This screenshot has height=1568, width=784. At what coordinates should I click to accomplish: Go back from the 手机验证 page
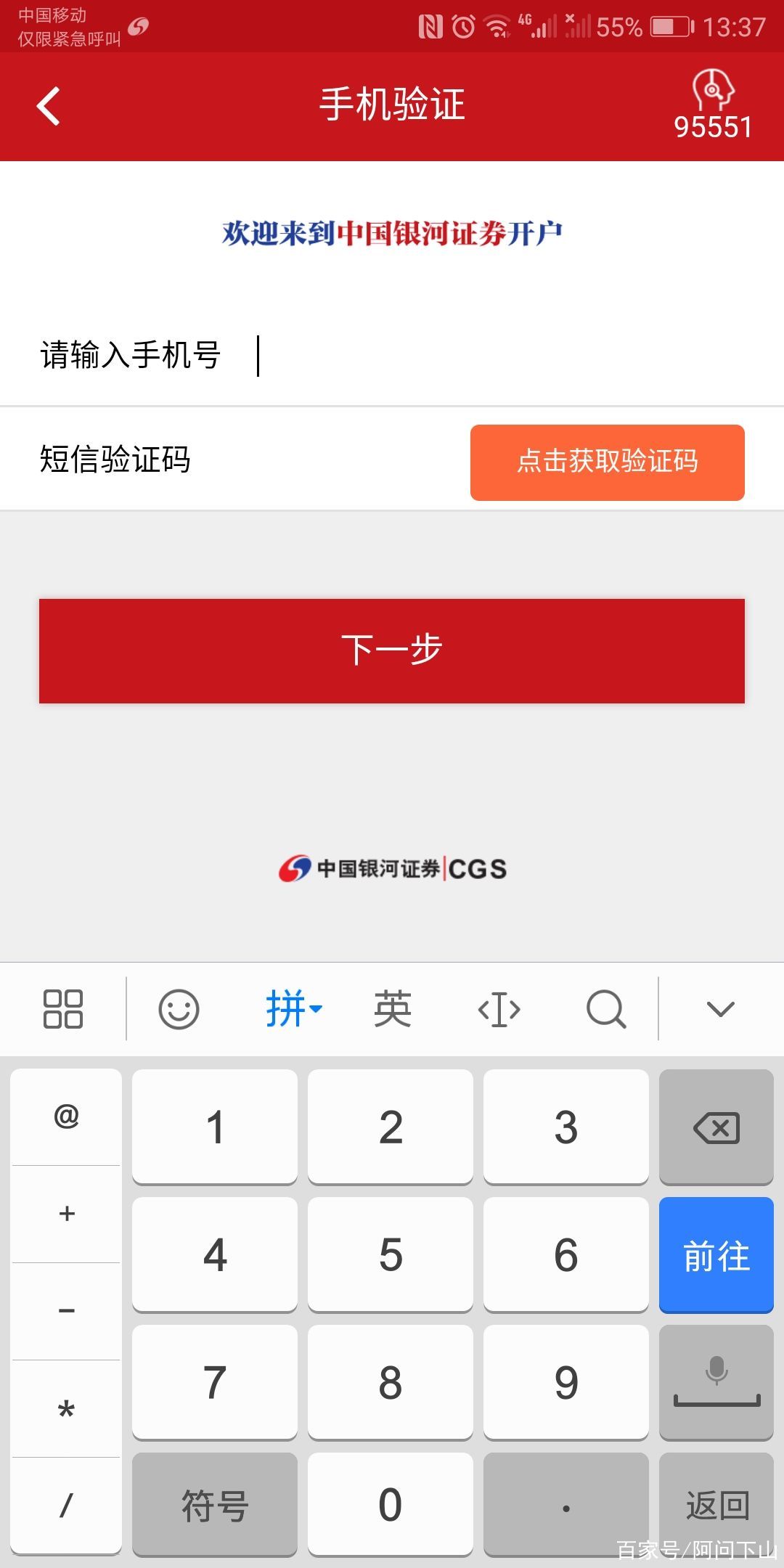(x=49, y=107)
